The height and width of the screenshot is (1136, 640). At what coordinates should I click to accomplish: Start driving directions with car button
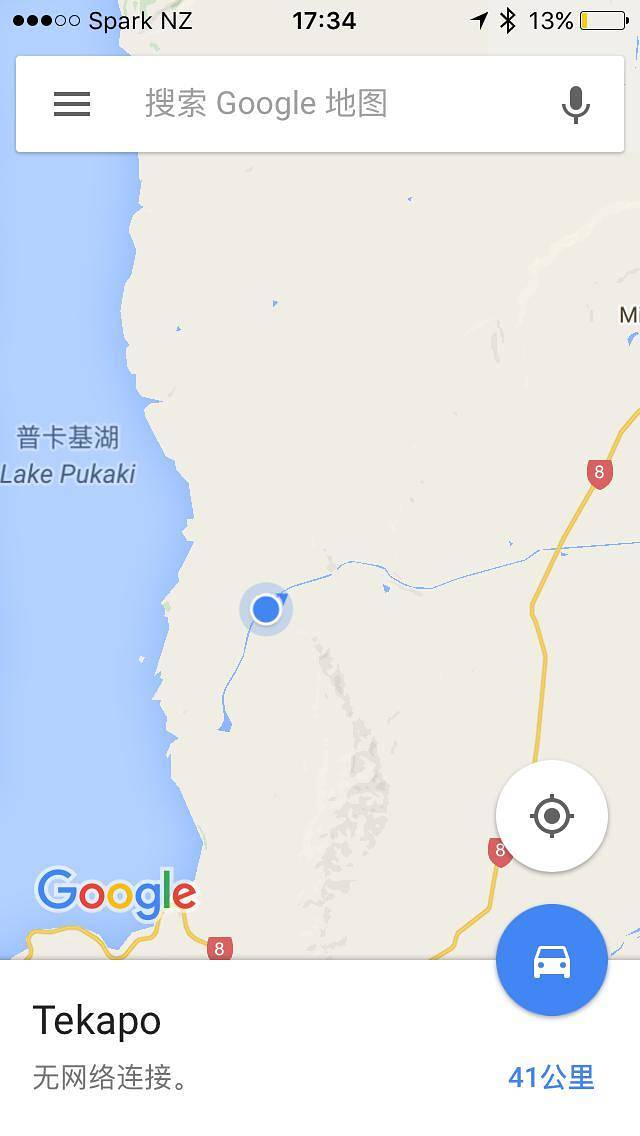pyautogui.click(x=551, y=960)
